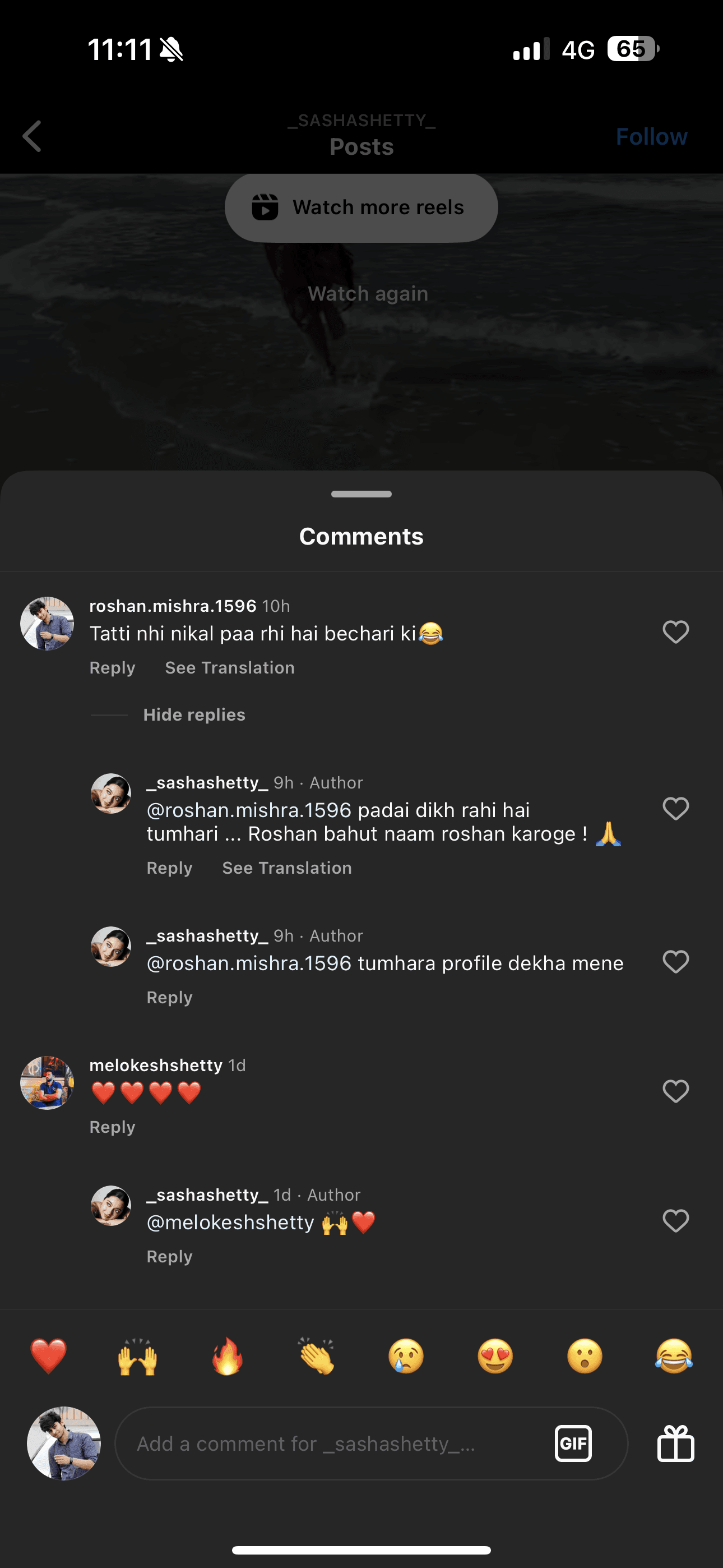Open melokeshshetty's profile picture
723x1568 pixels.
(47, 1083)
